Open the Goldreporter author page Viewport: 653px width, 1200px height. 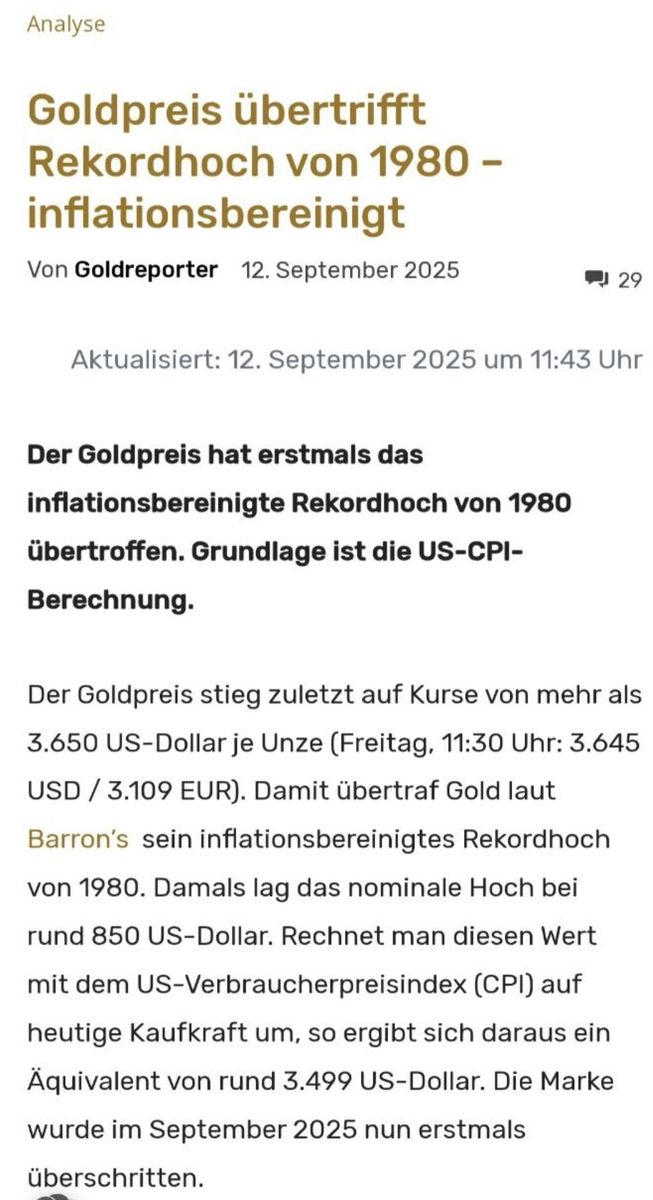(146, 270)
